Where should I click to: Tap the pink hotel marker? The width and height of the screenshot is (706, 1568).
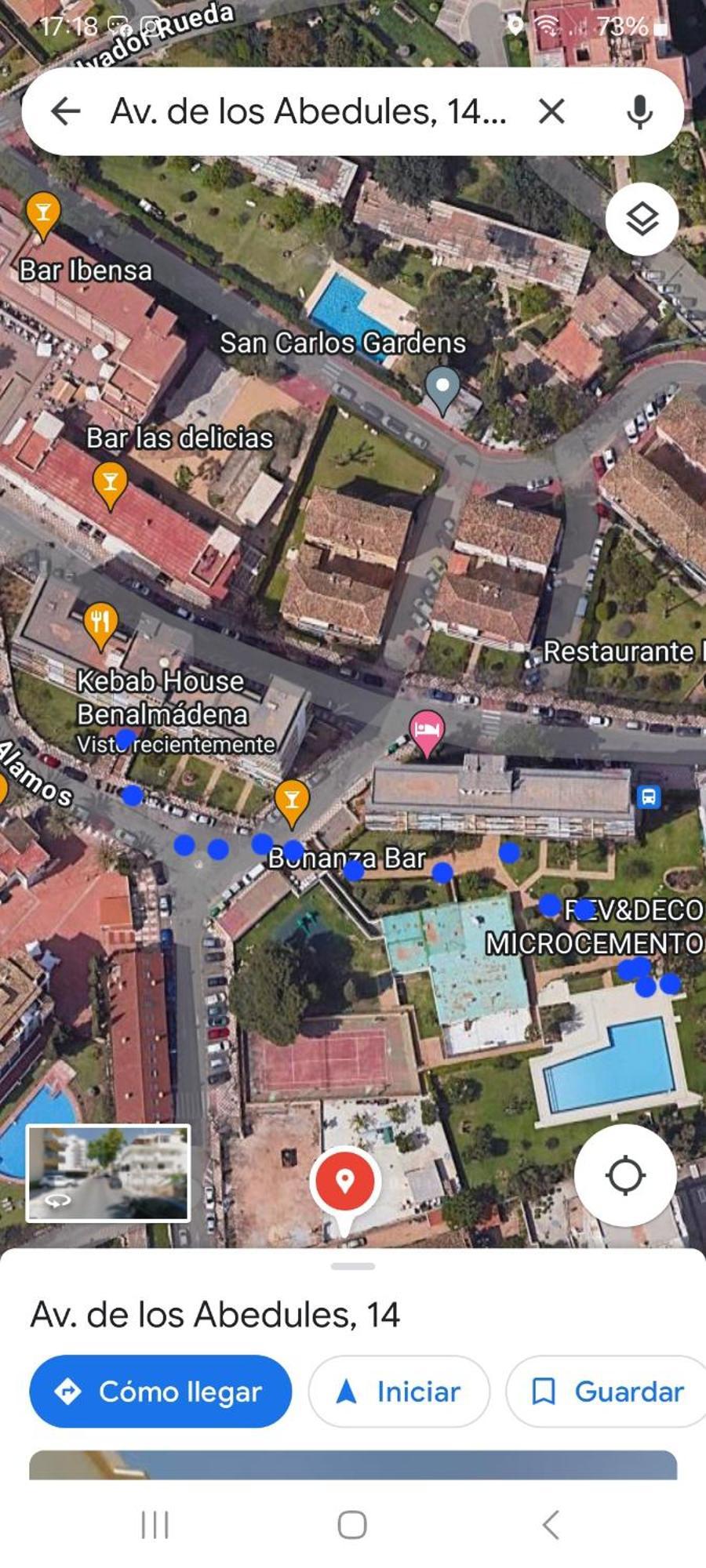(x=426, y=731)
